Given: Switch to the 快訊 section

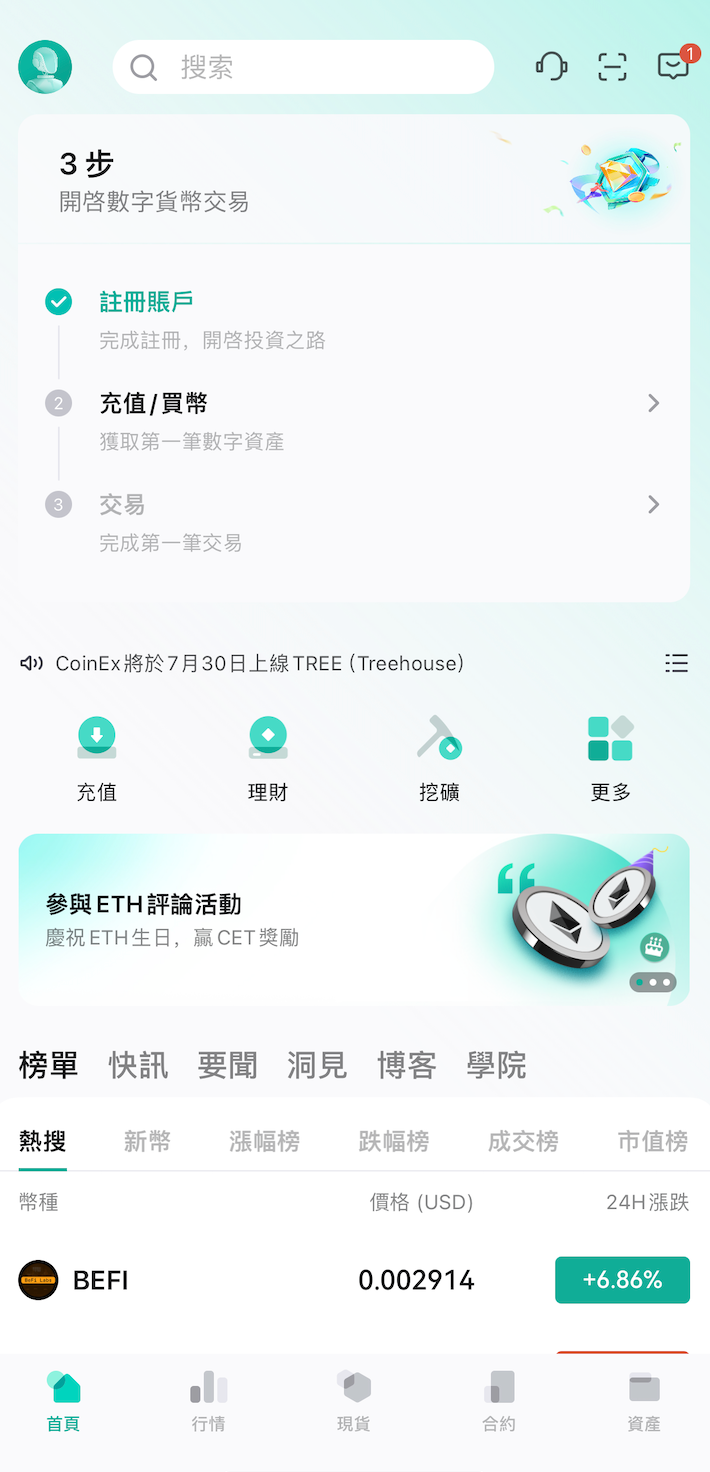Looking at the screenshot, I should [x=138, y=1065].
